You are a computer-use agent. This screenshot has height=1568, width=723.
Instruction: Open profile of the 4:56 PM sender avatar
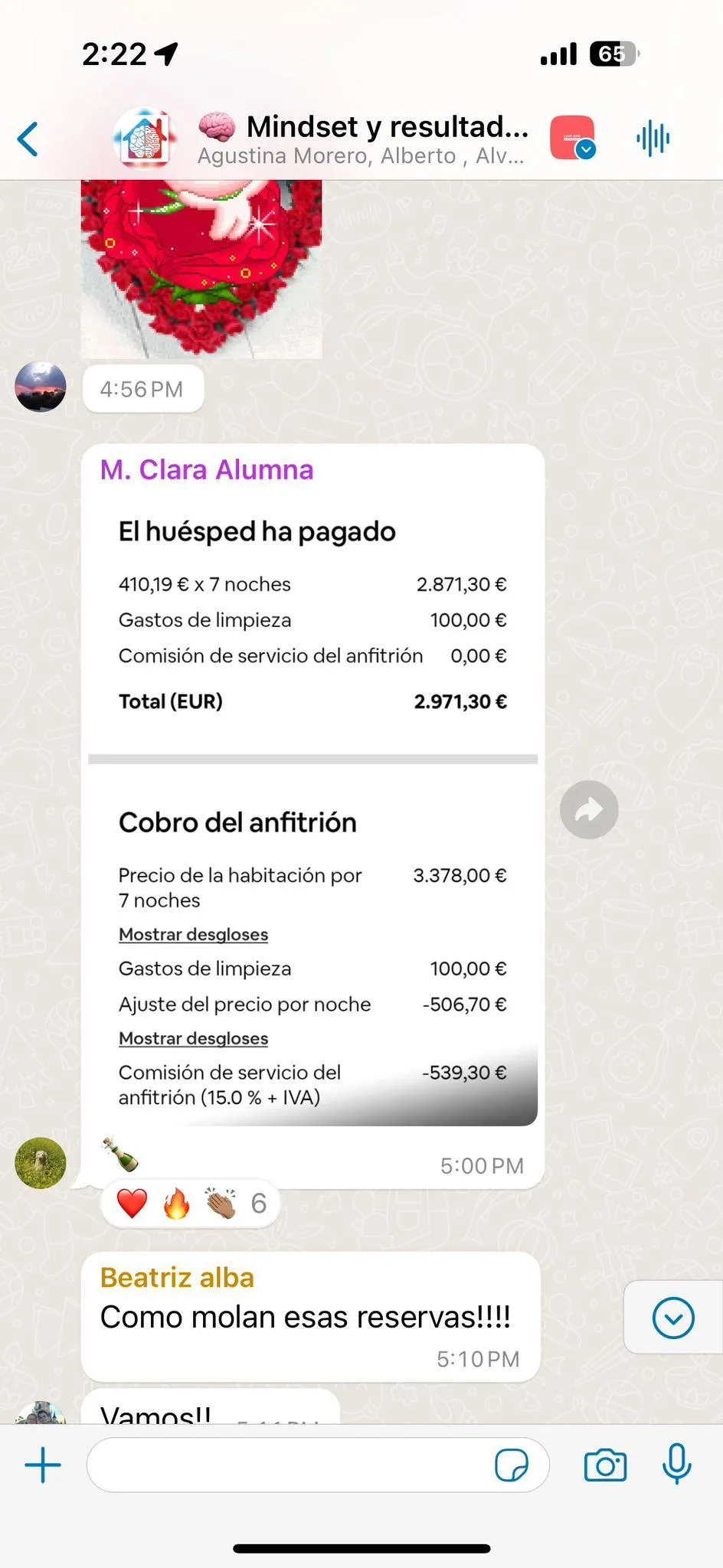[41, 387]
